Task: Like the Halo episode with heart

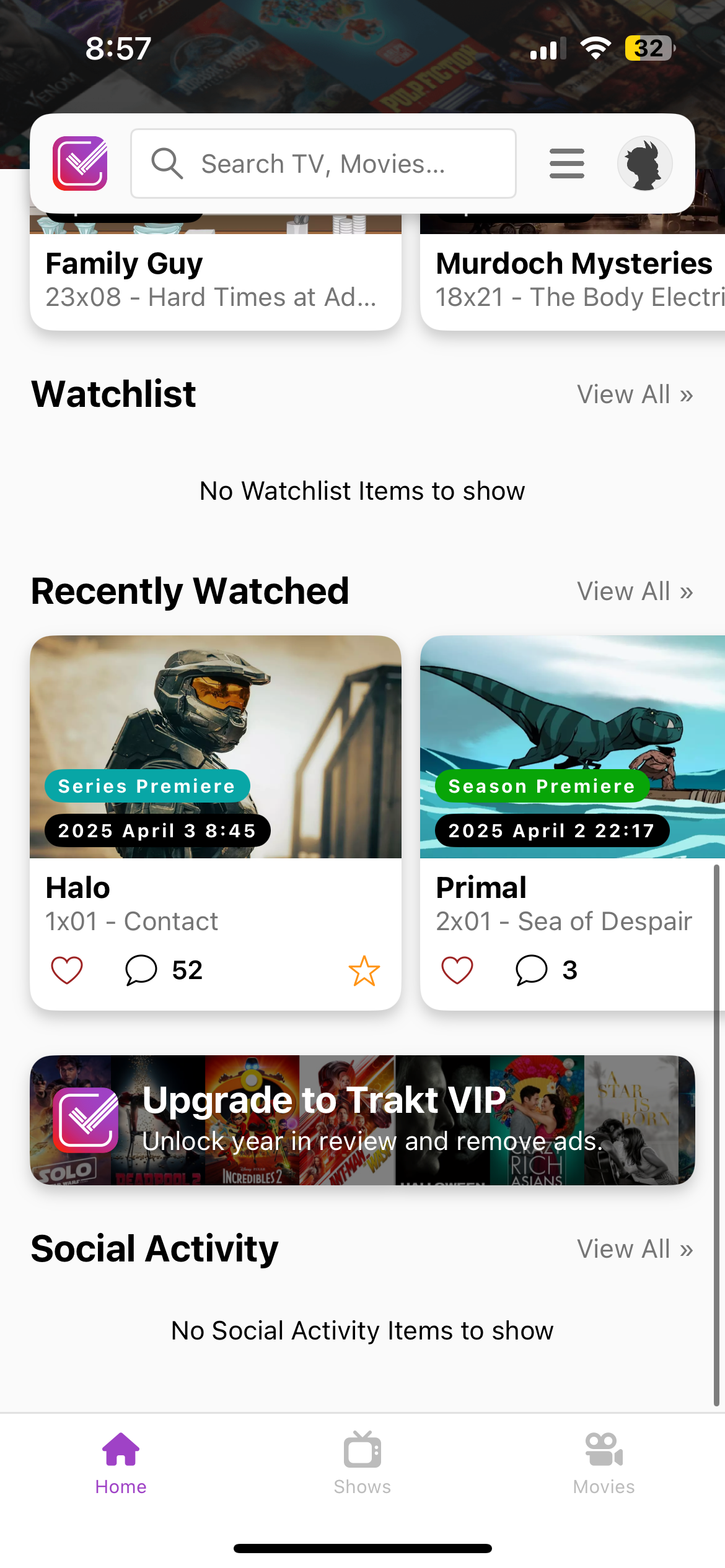Action: pos(67,970)
